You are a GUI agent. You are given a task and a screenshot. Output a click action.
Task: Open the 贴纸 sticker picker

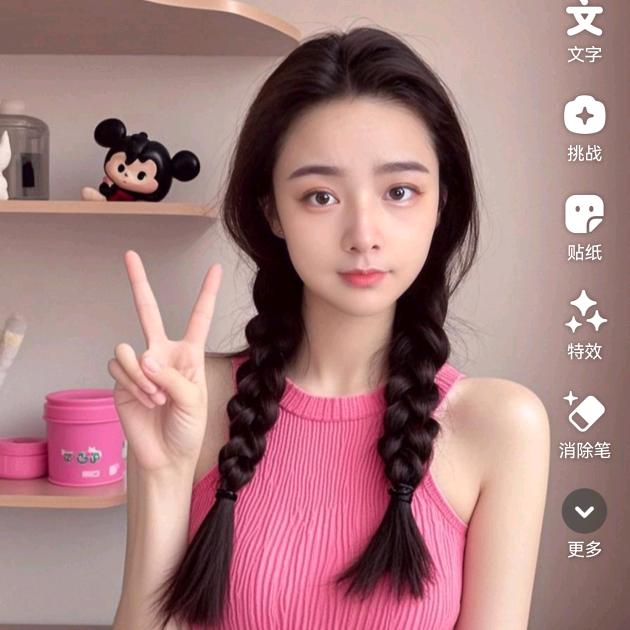(585, 228)
